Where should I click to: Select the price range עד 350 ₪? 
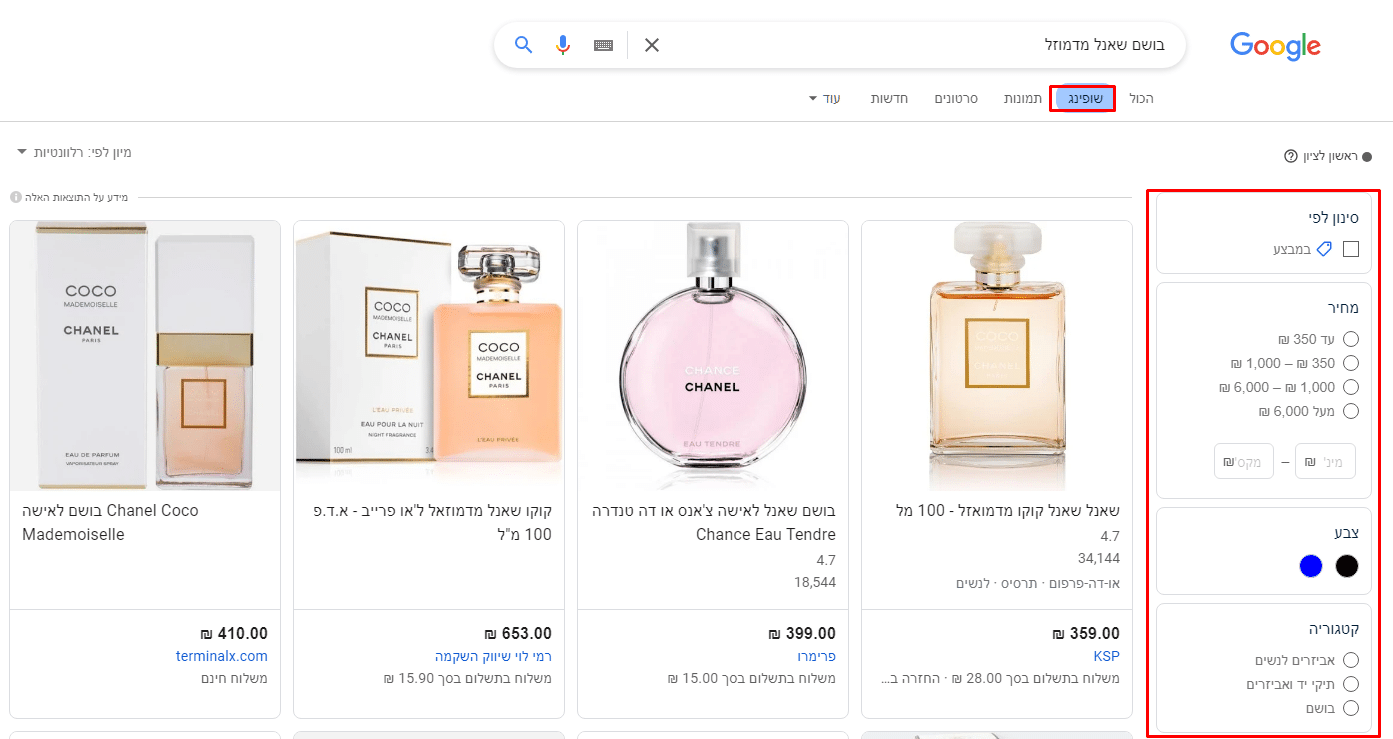pos(1351,339)
